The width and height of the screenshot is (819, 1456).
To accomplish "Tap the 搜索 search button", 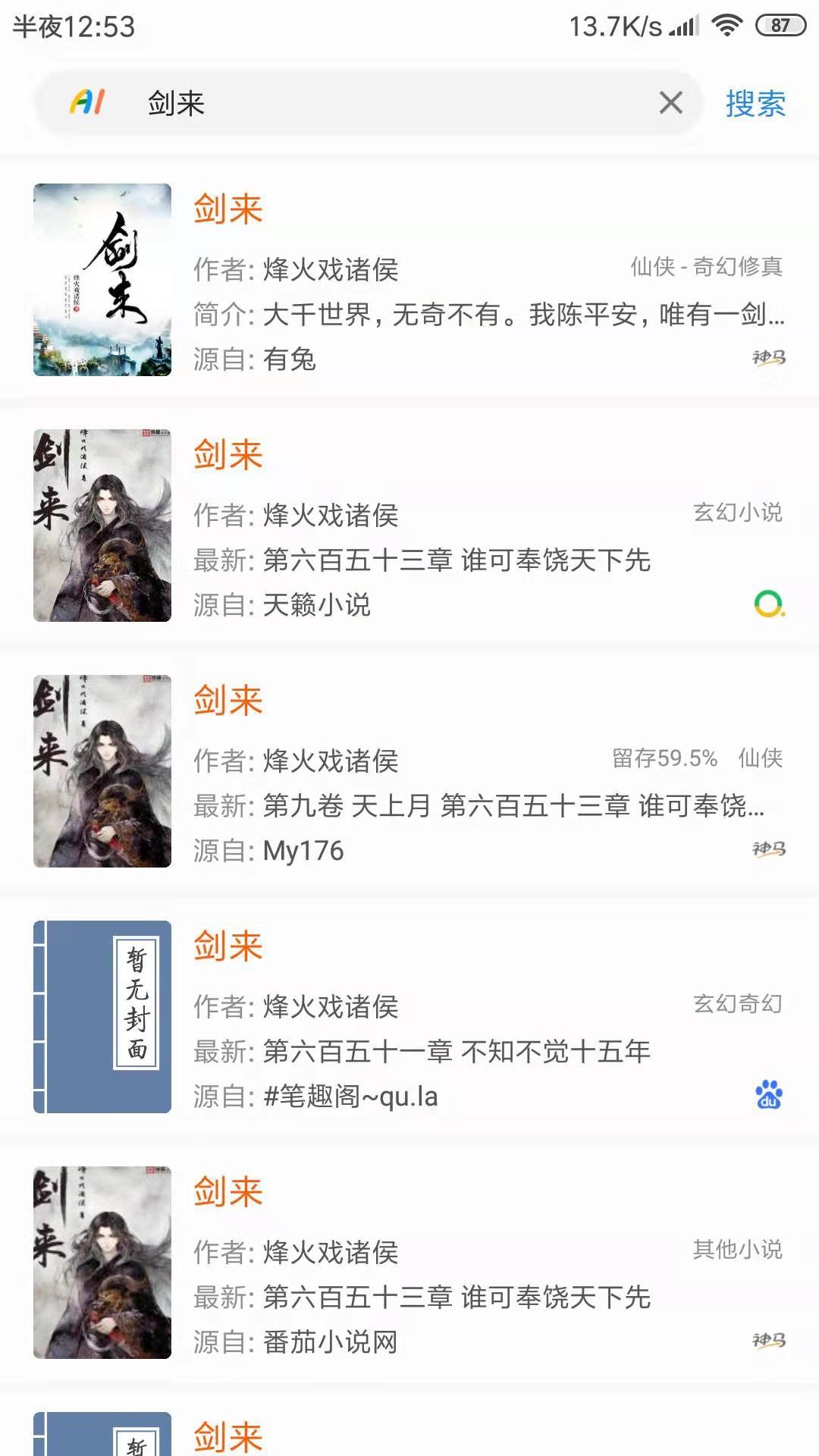I will point(755,105).
